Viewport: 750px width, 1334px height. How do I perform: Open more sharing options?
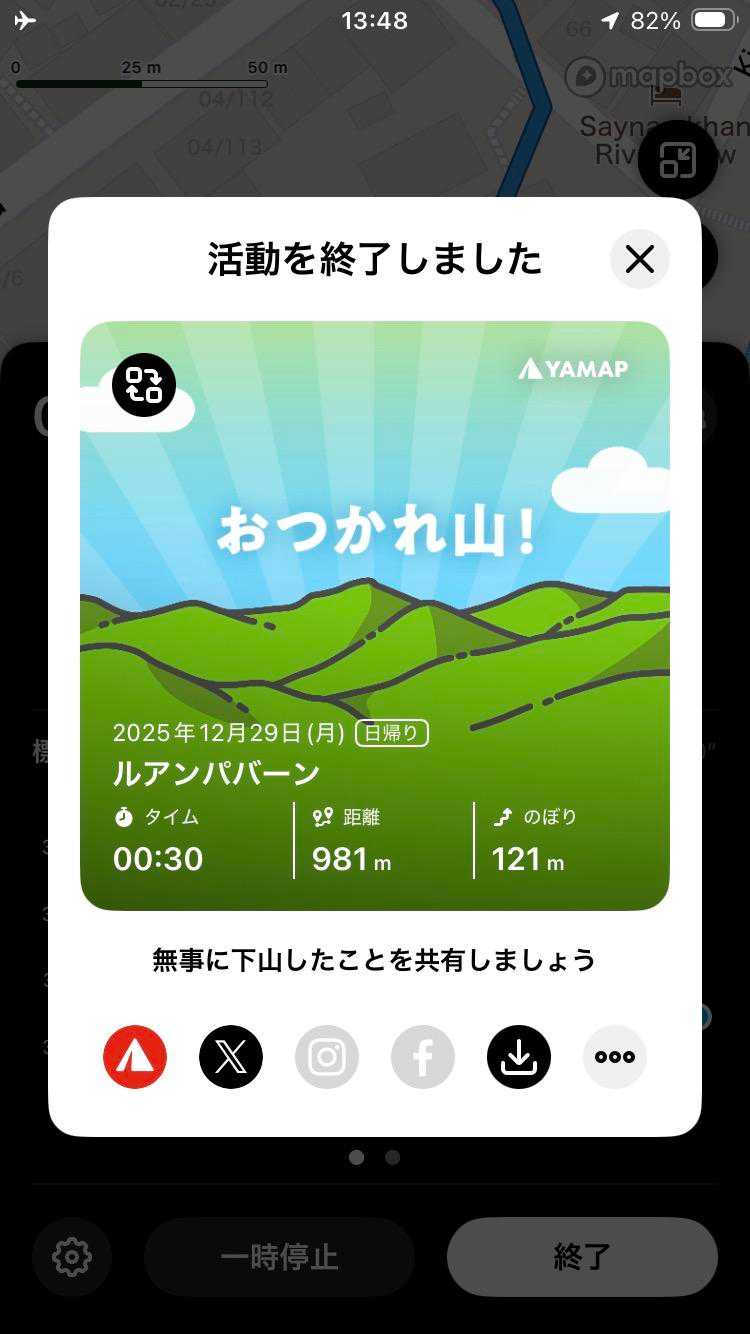(615, 1057)
